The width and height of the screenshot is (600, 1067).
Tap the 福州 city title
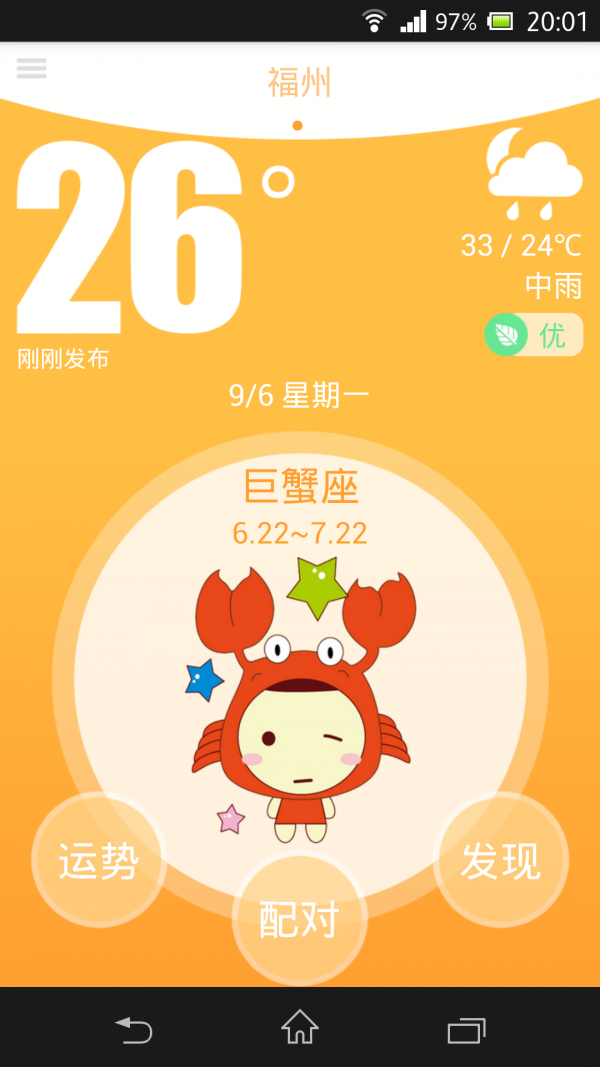tap(299, 82)
